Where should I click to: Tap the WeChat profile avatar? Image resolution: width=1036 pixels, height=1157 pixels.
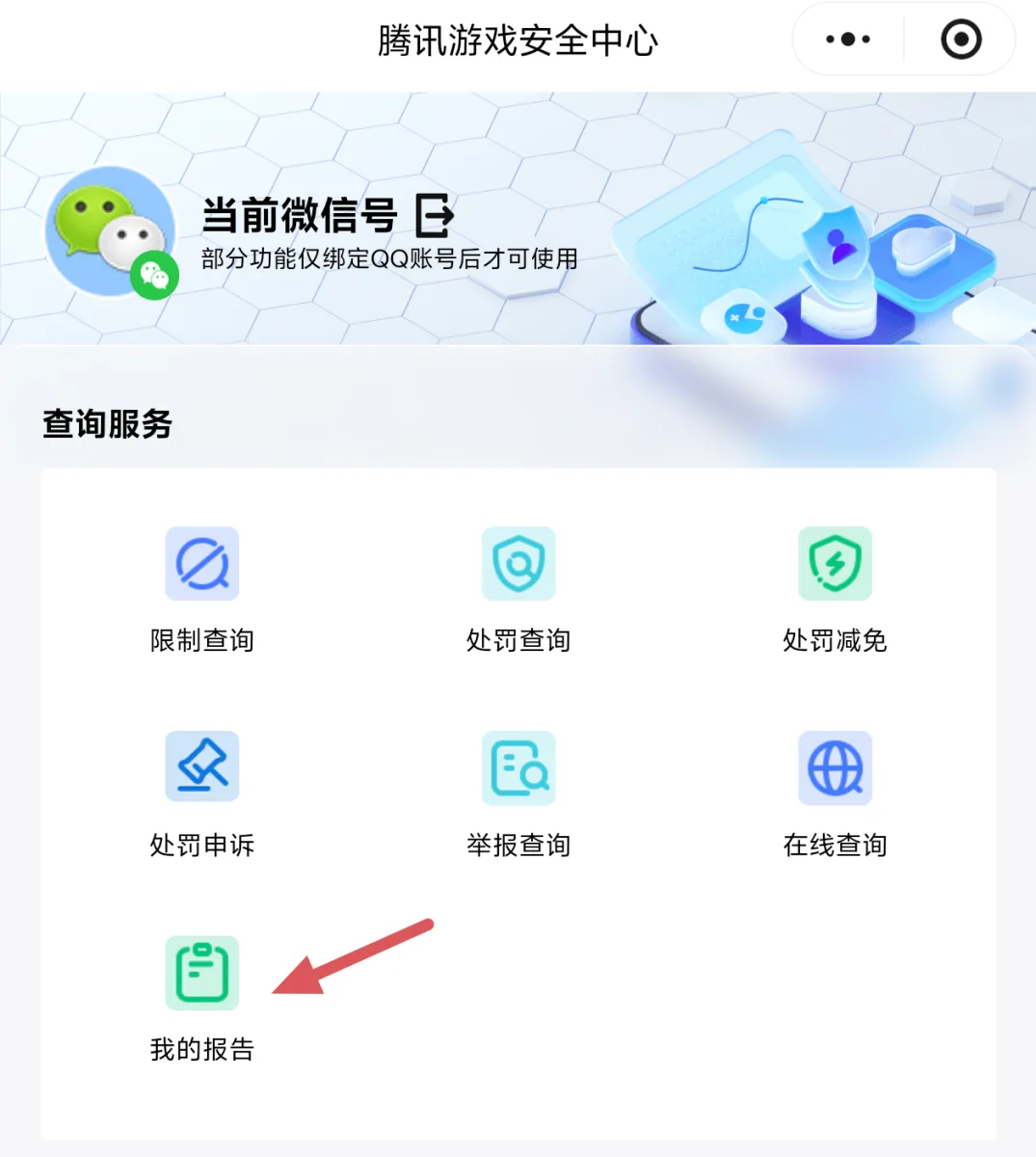(x=109, y=231)
